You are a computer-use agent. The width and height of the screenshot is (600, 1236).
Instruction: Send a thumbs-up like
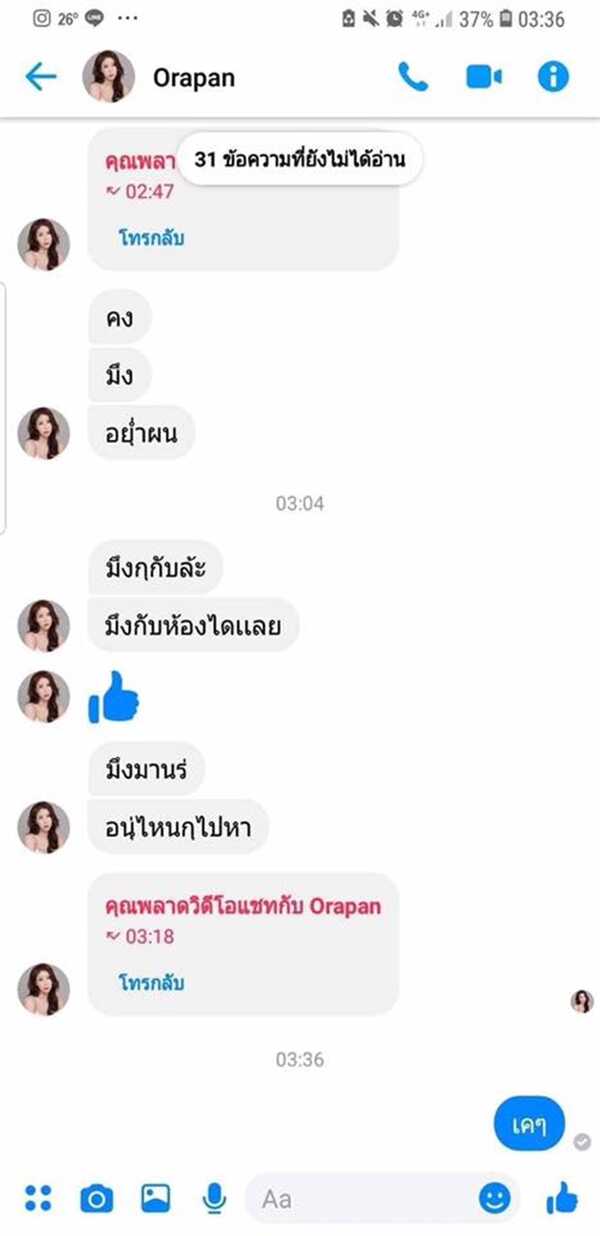[x=562, y=1197]
